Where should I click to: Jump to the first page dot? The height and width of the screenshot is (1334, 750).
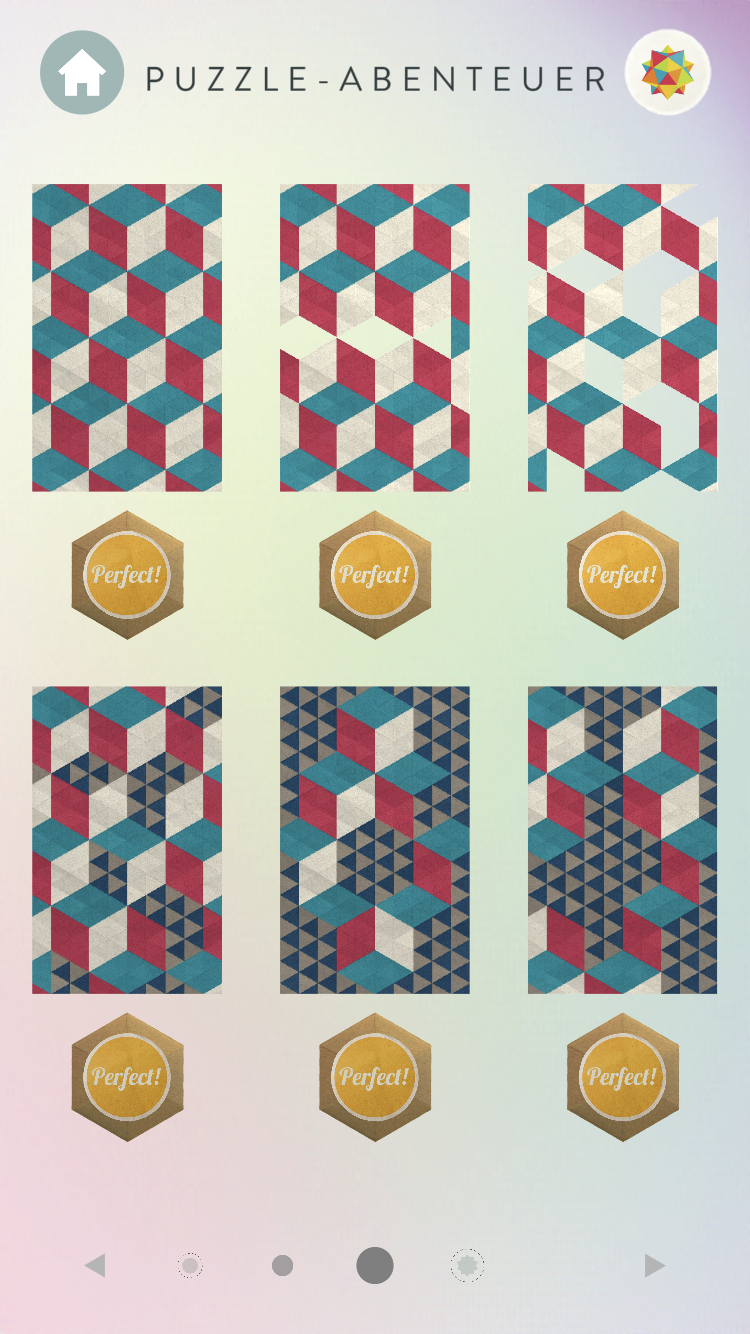click(x=190, y=1266)
